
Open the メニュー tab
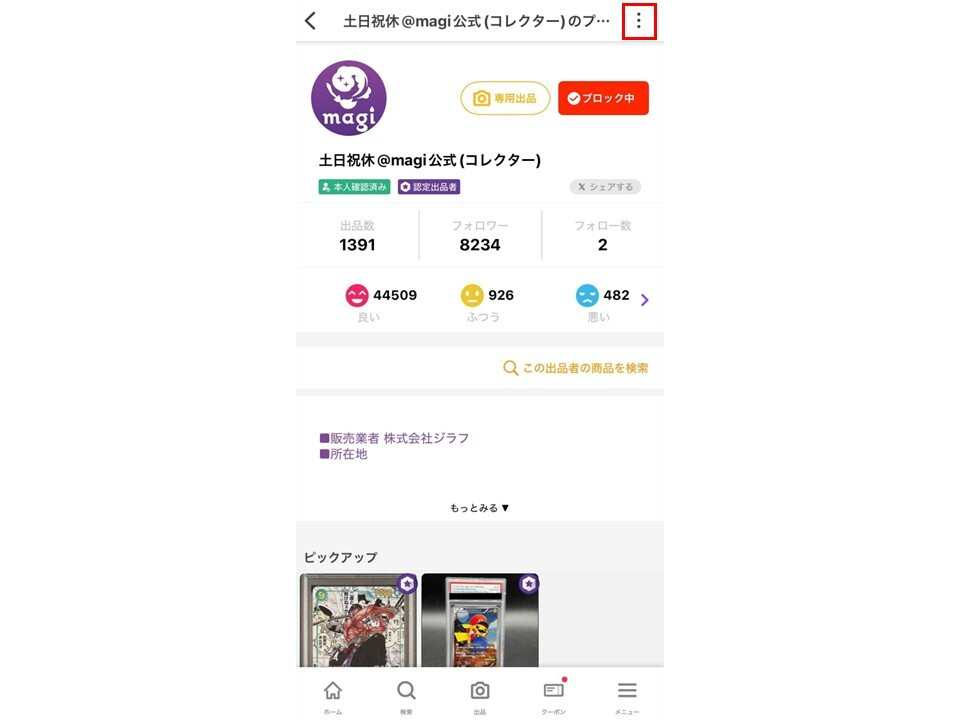pyautogui.click(x=627, y=695)
